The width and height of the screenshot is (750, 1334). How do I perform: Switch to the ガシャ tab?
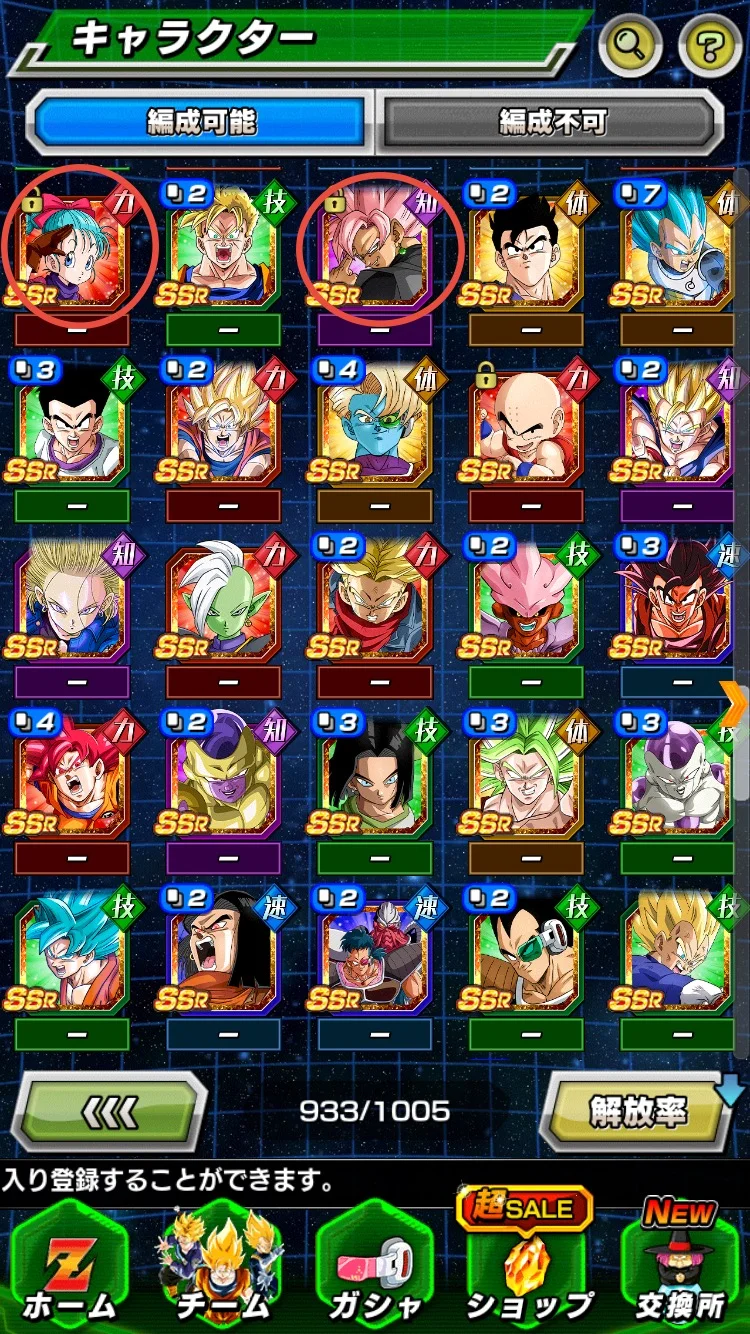coord(374,1270)
